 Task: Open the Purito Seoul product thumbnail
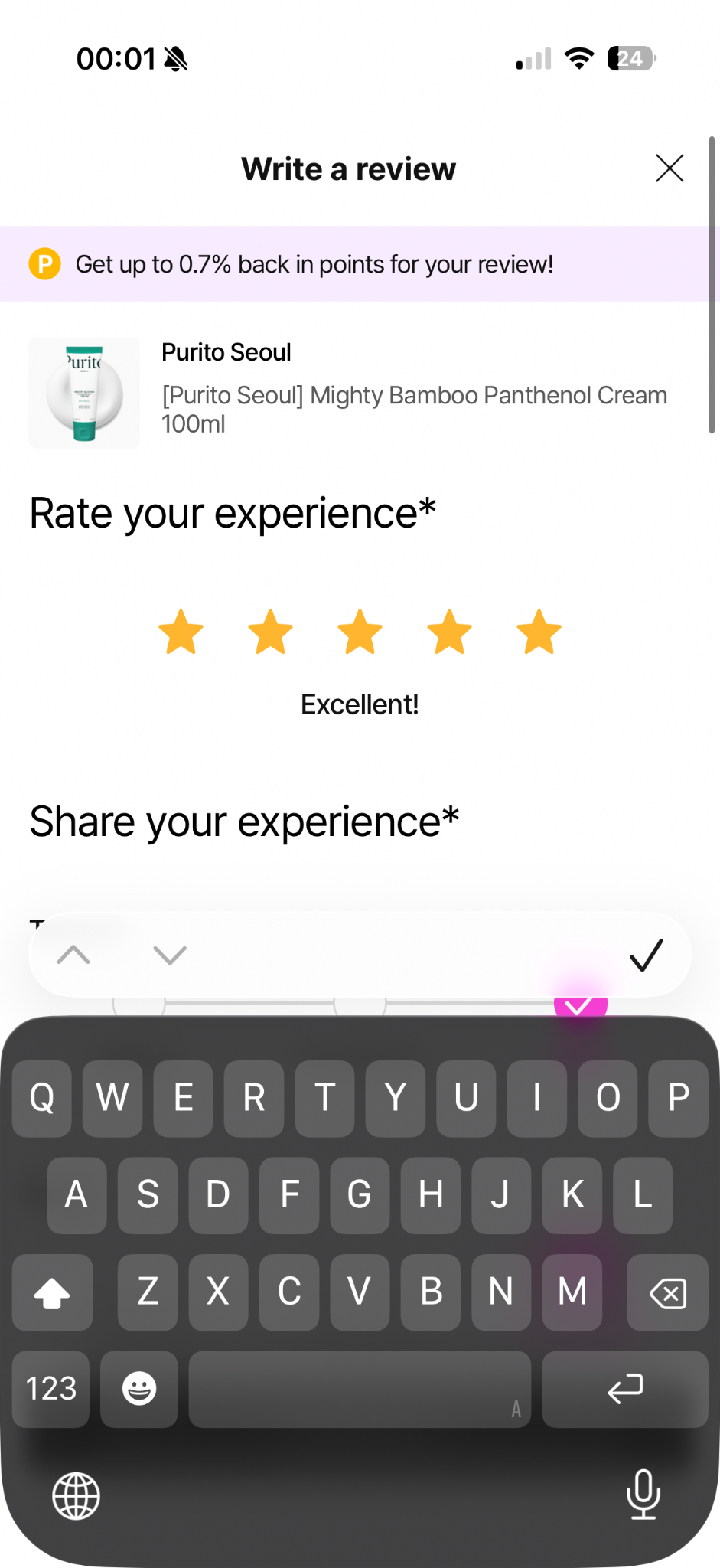(x=84, y=393)
